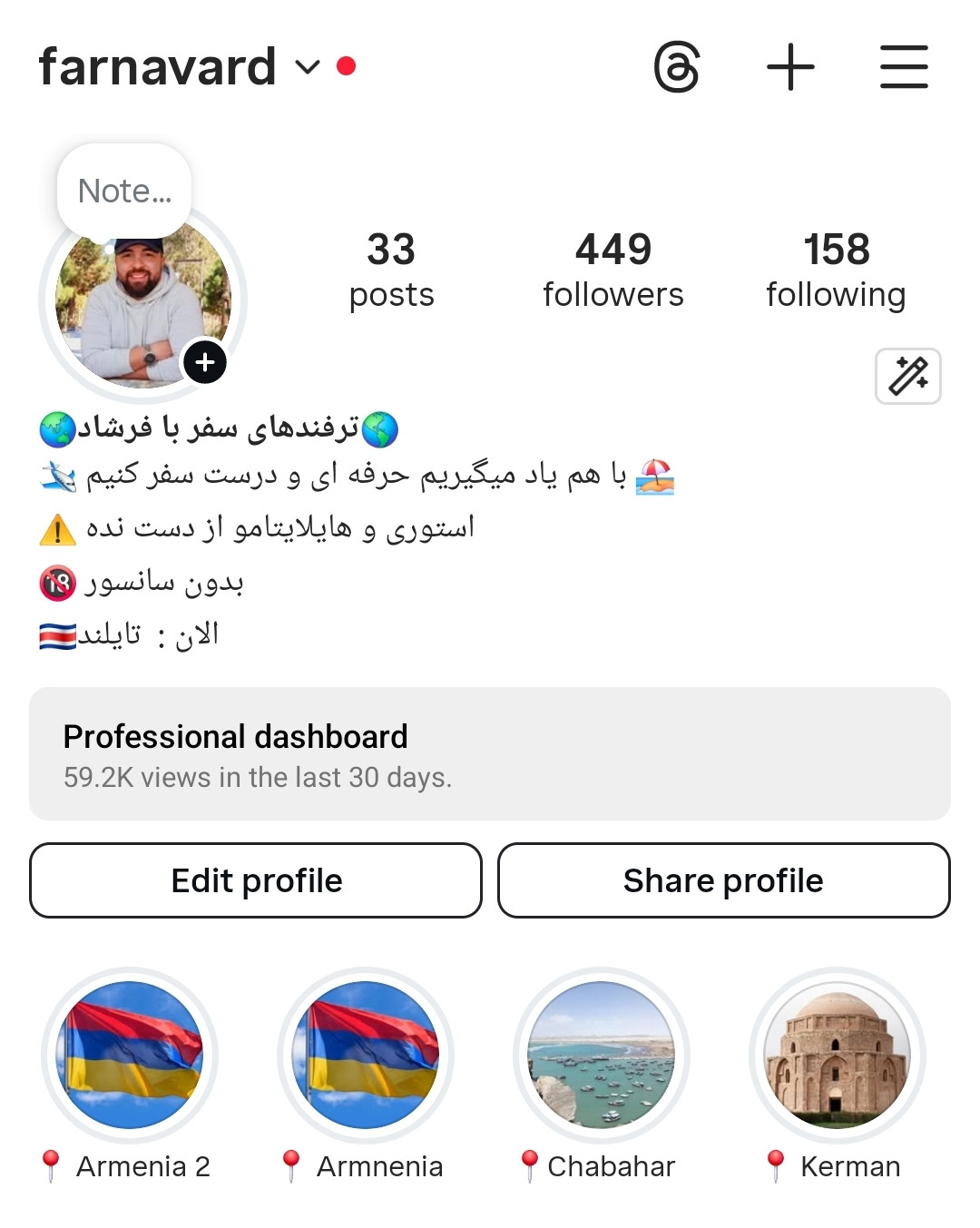Open the Armnenia story highlight

(x=366, y=1055)
